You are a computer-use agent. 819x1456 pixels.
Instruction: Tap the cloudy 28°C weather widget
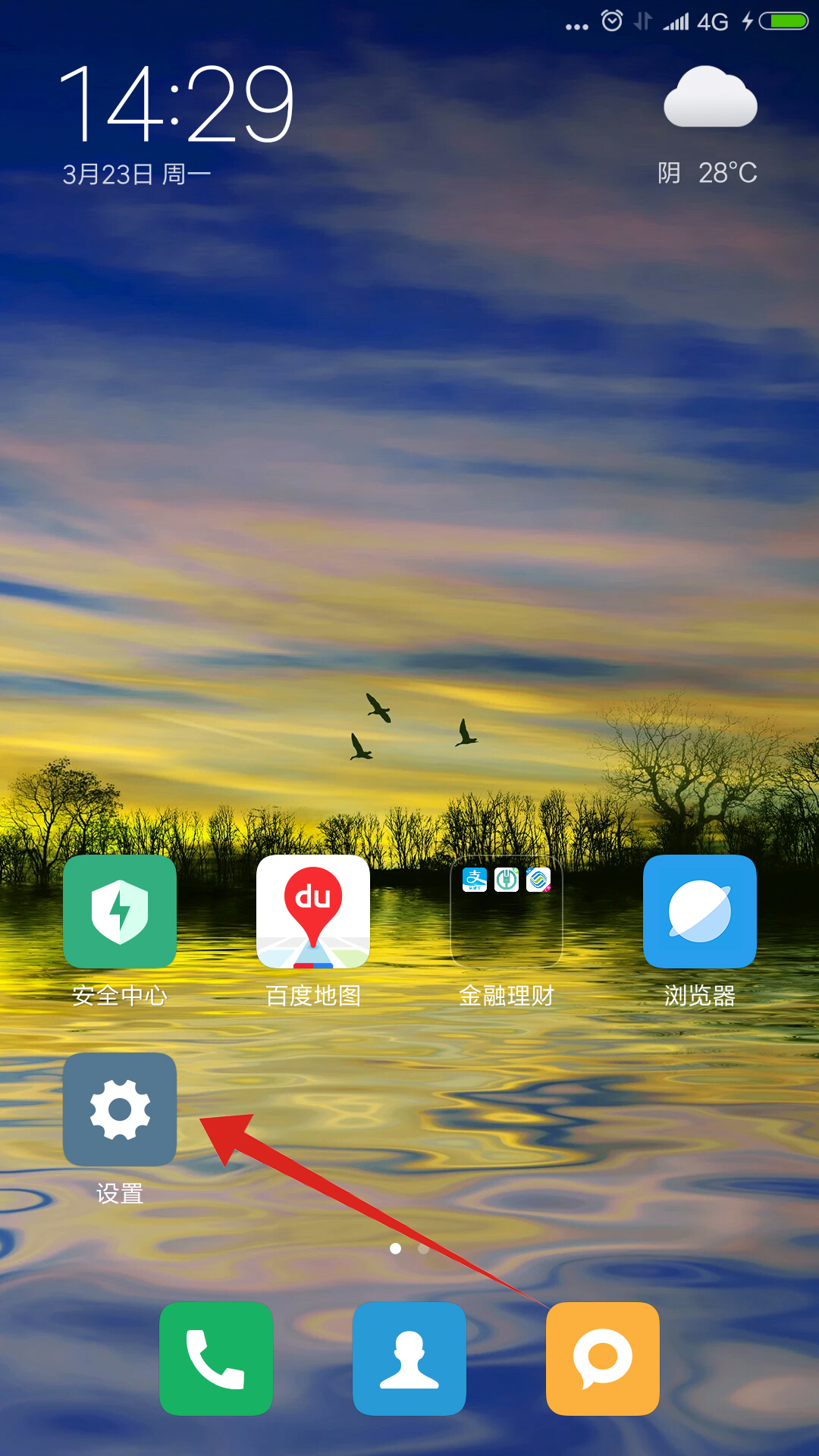[709, 125]
